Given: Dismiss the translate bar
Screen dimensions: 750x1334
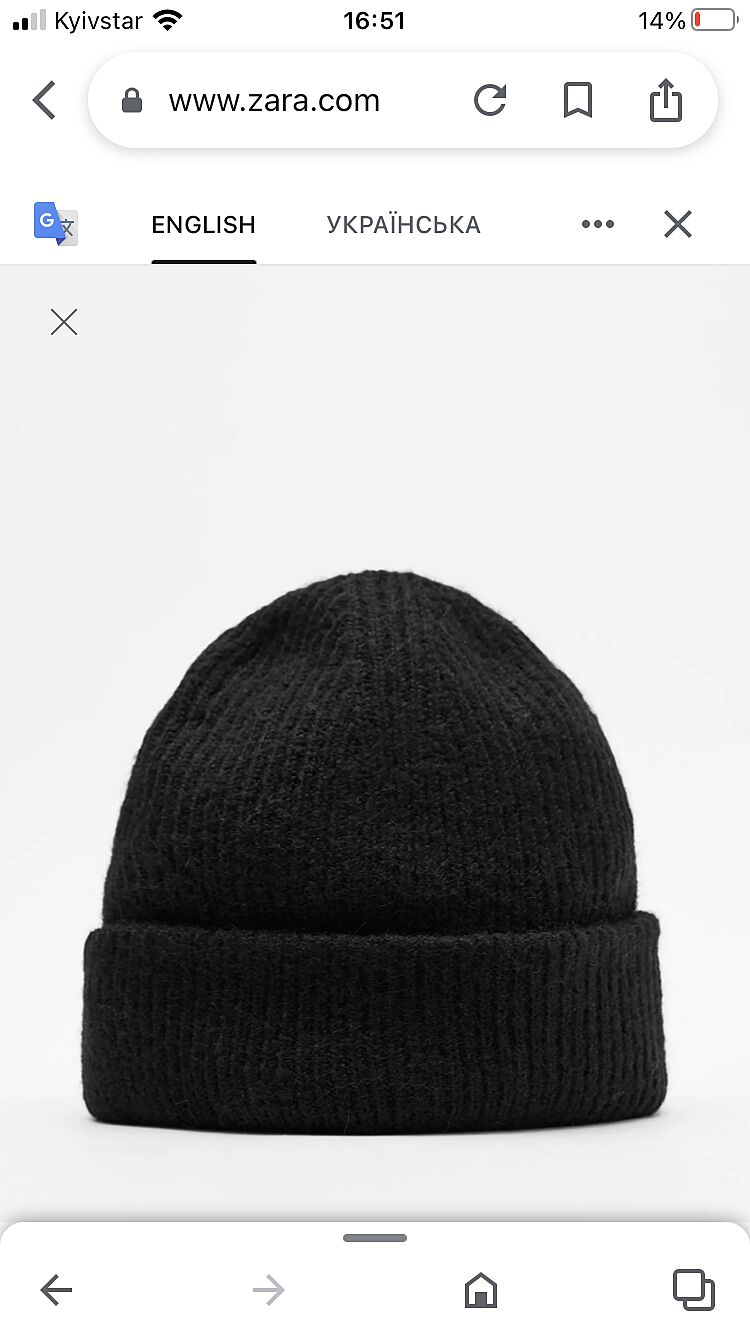Looking at the screenshot, I should click(x=678, y=224).
